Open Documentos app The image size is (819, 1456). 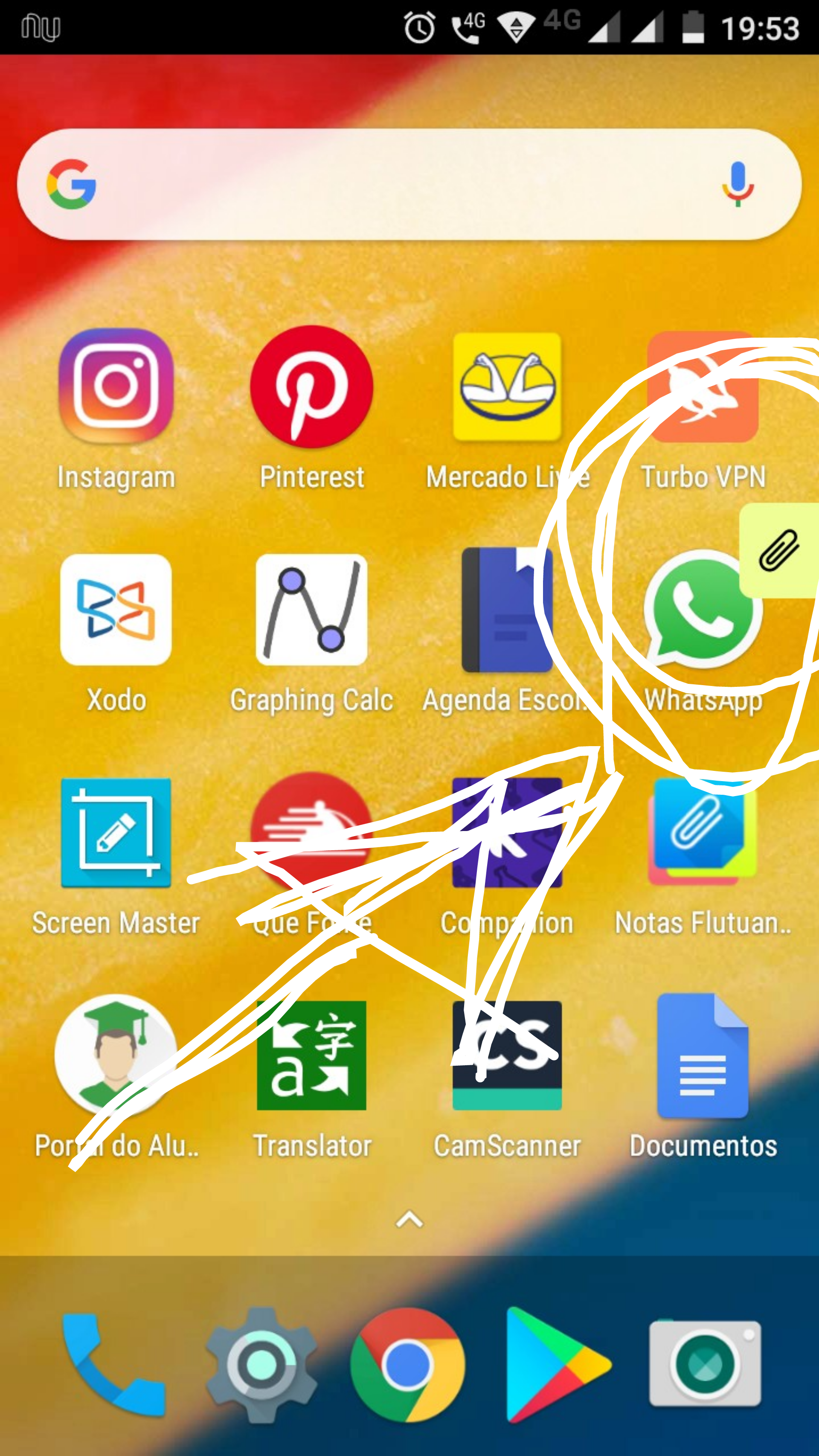[703, 1056]
